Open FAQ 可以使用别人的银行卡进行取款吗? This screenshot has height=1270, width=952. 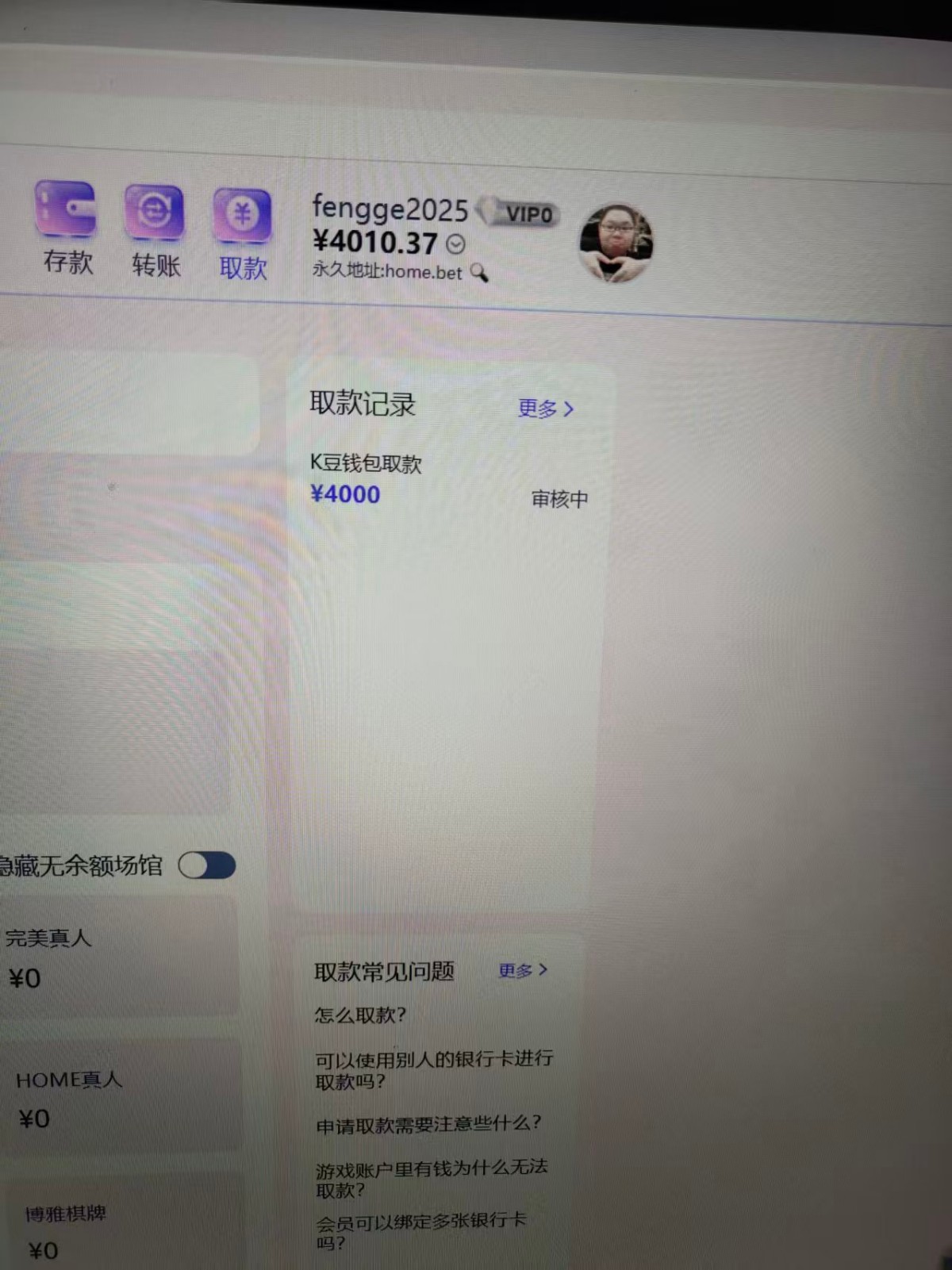tap(433, 1069)
